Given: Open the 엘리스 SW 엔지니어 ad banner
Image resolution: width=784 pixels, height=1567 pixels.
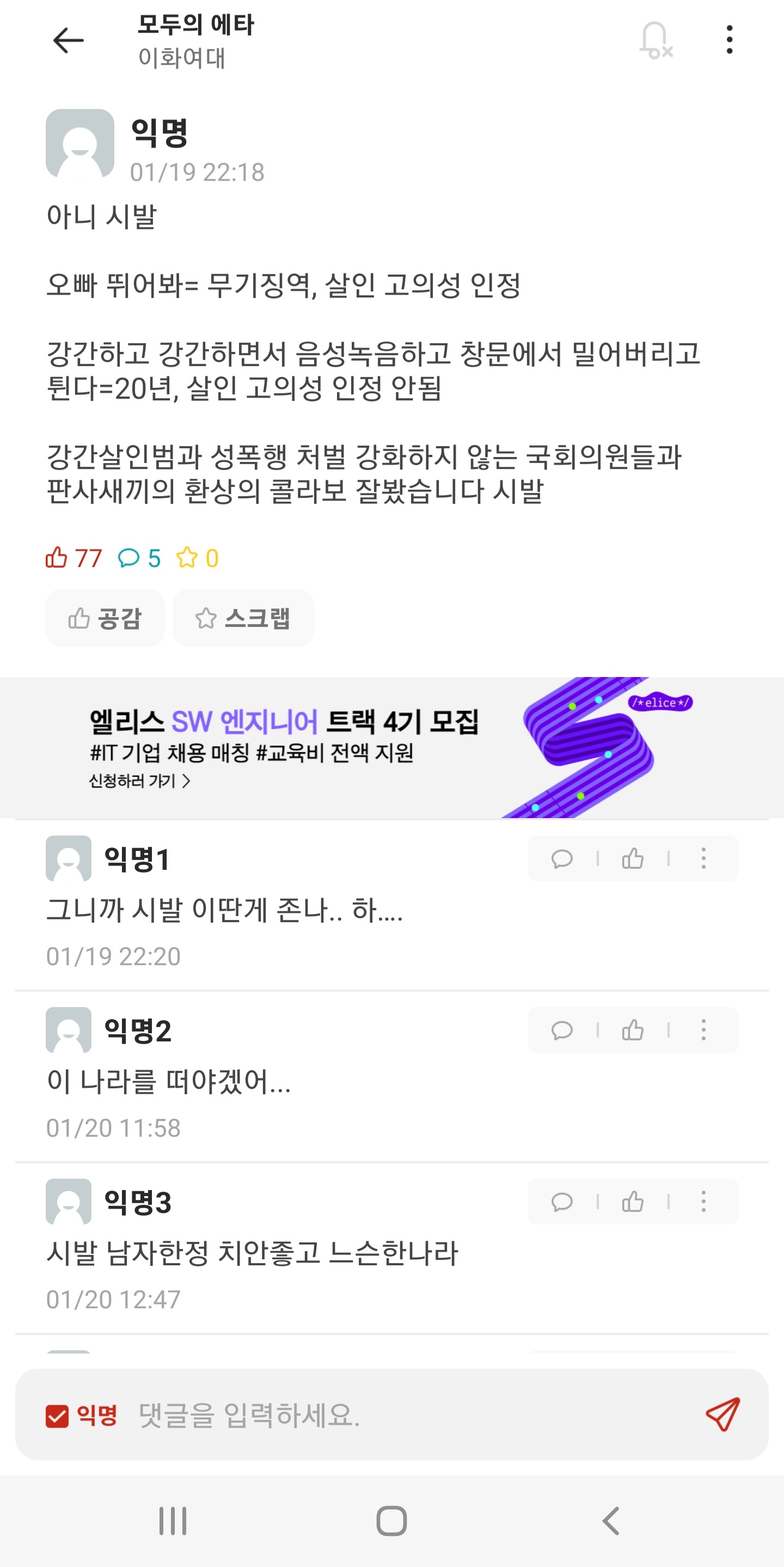Looking at the screenshot, I should pyautogui.click(x=391, y=747).
